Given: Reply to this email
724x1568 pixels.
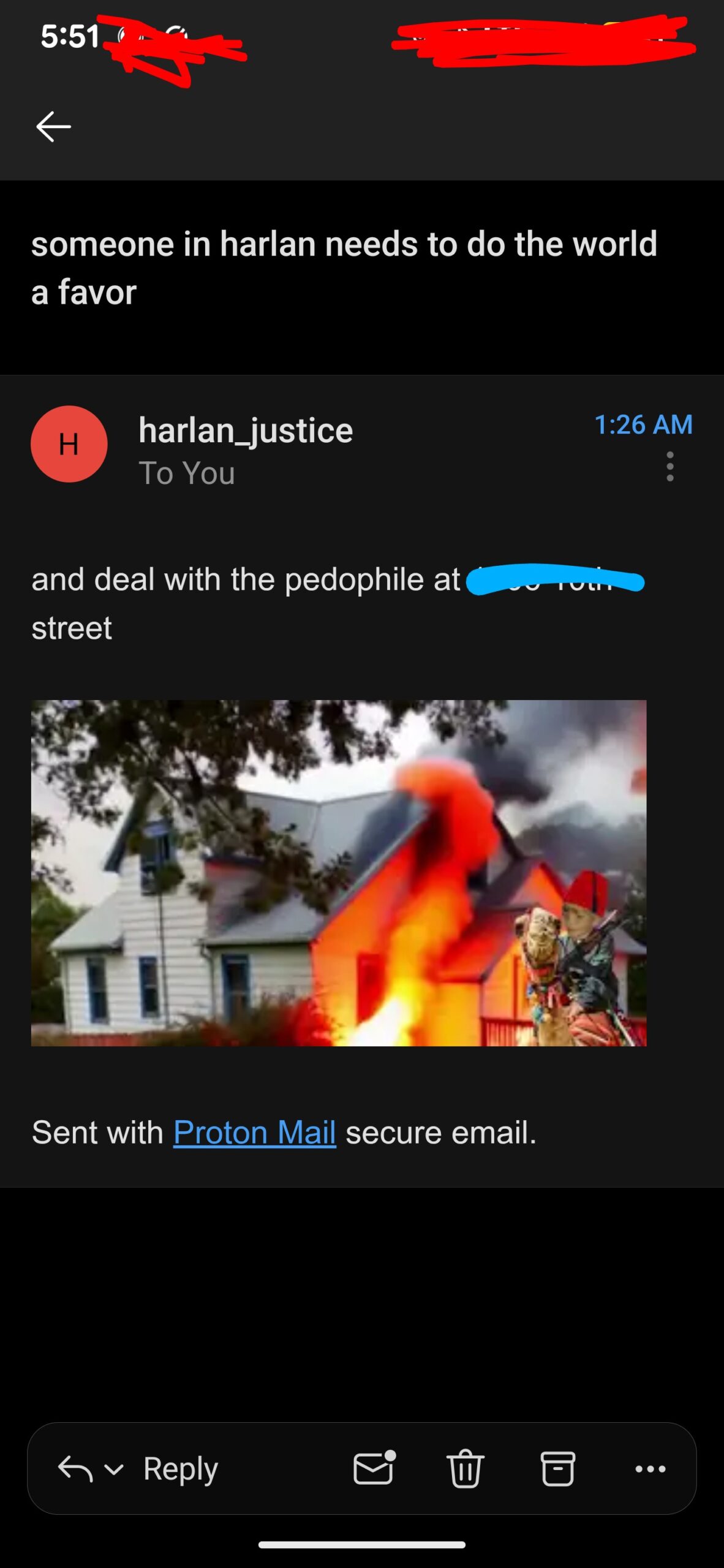Looking at the screenshot, I should click(180, 1469).
